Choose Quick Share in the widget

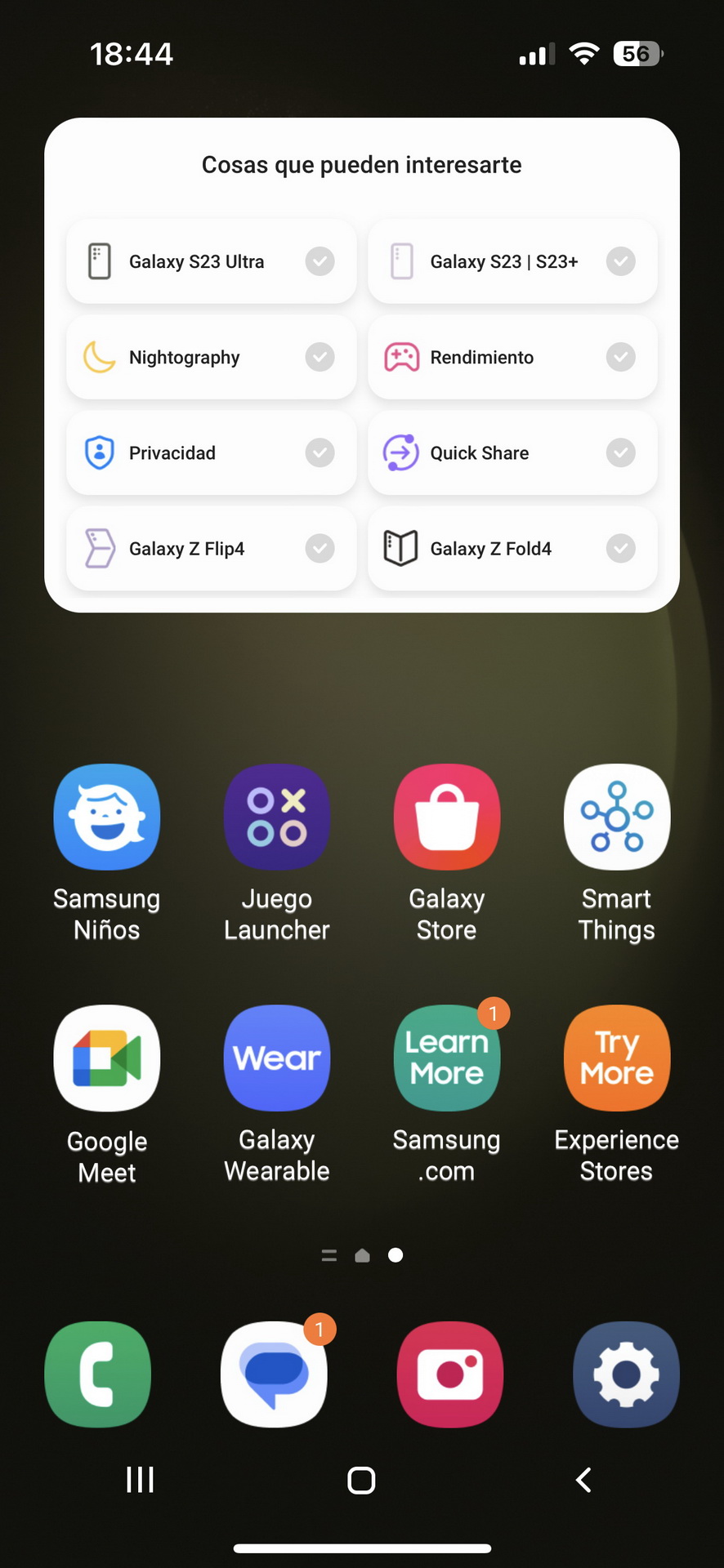pos(512,452)
